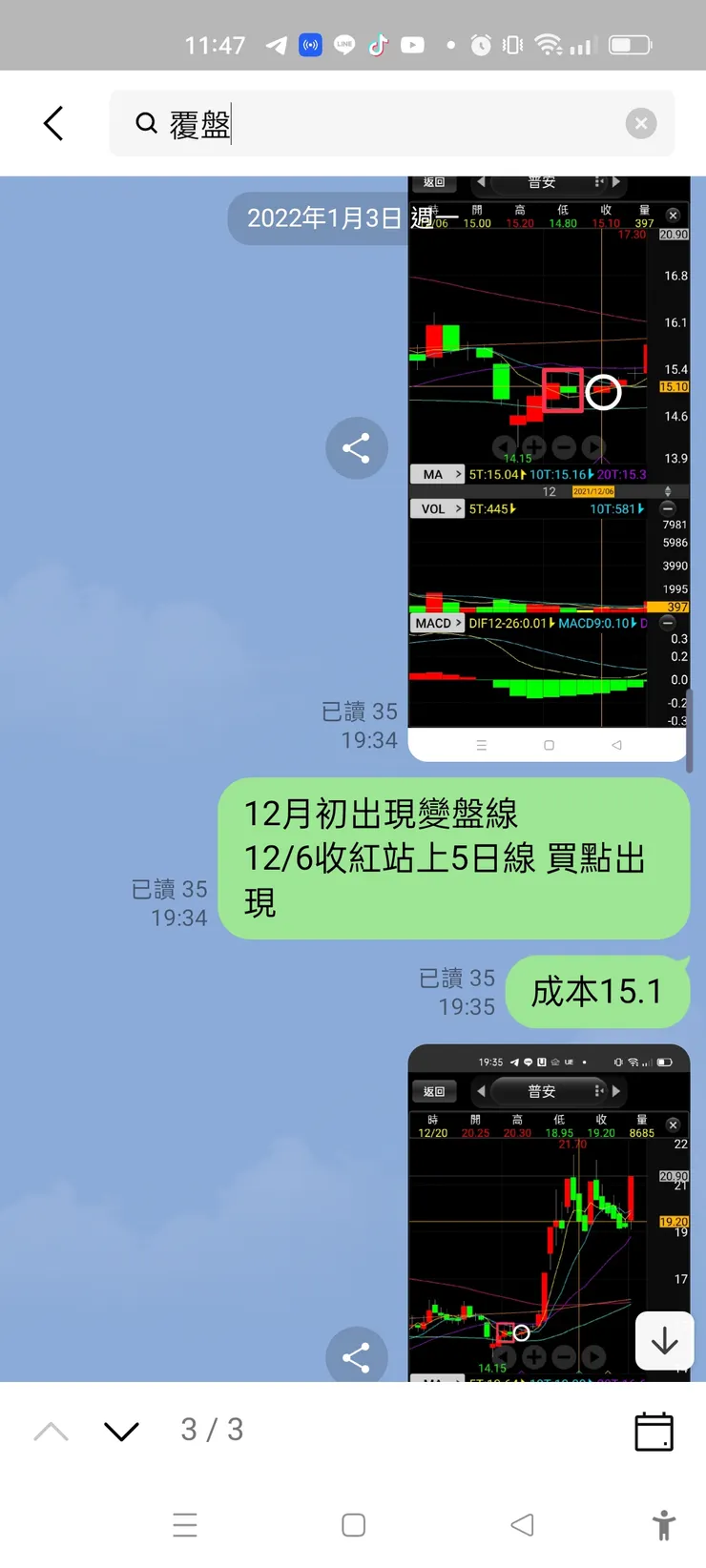Collapse the MACD panel with its minus toggle
The height and width of the screenshot is (1568, 706).
coord(668,625)
